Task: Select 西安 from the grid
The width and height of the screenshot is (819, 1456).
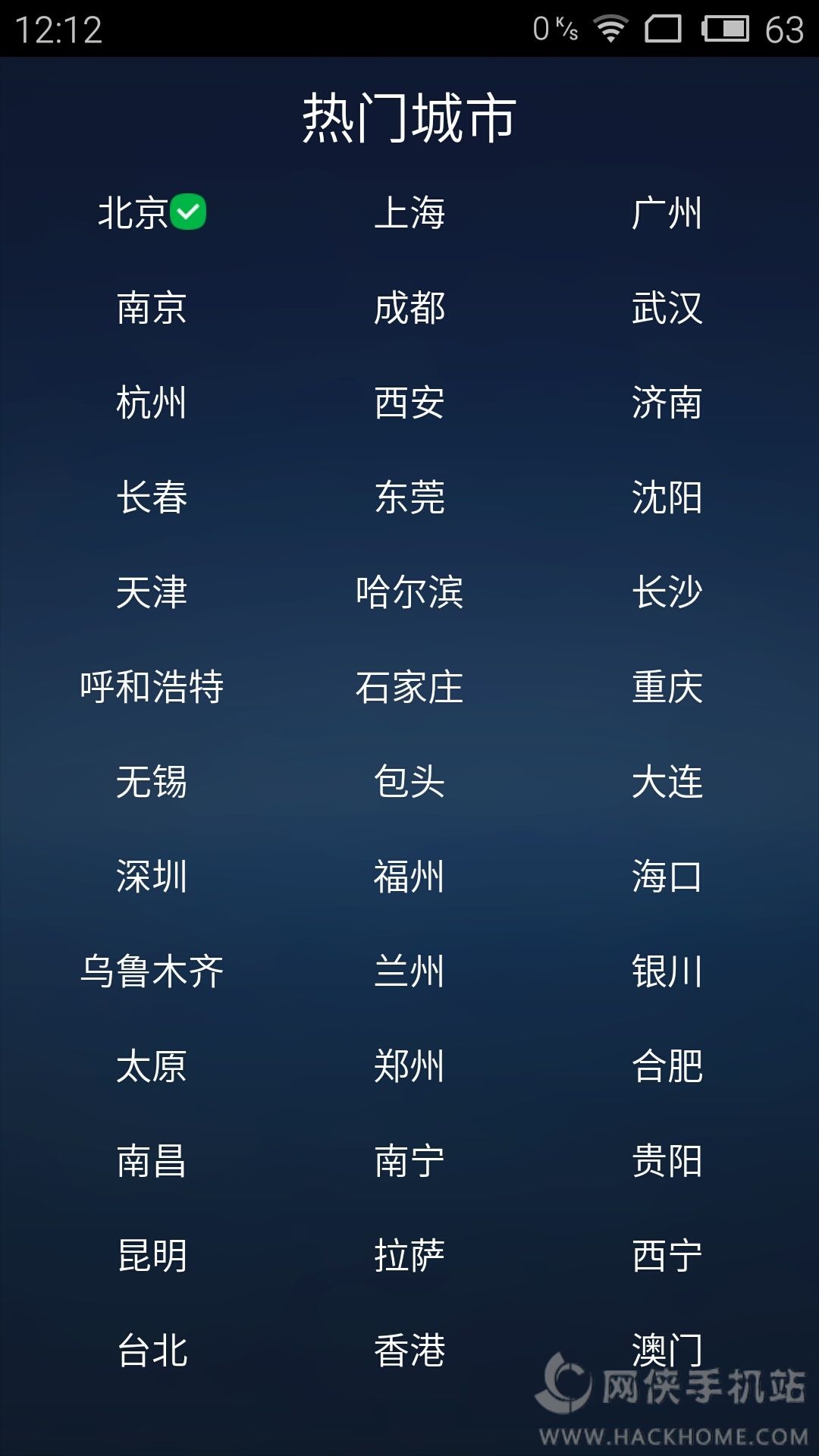Action: pos(409,403)
